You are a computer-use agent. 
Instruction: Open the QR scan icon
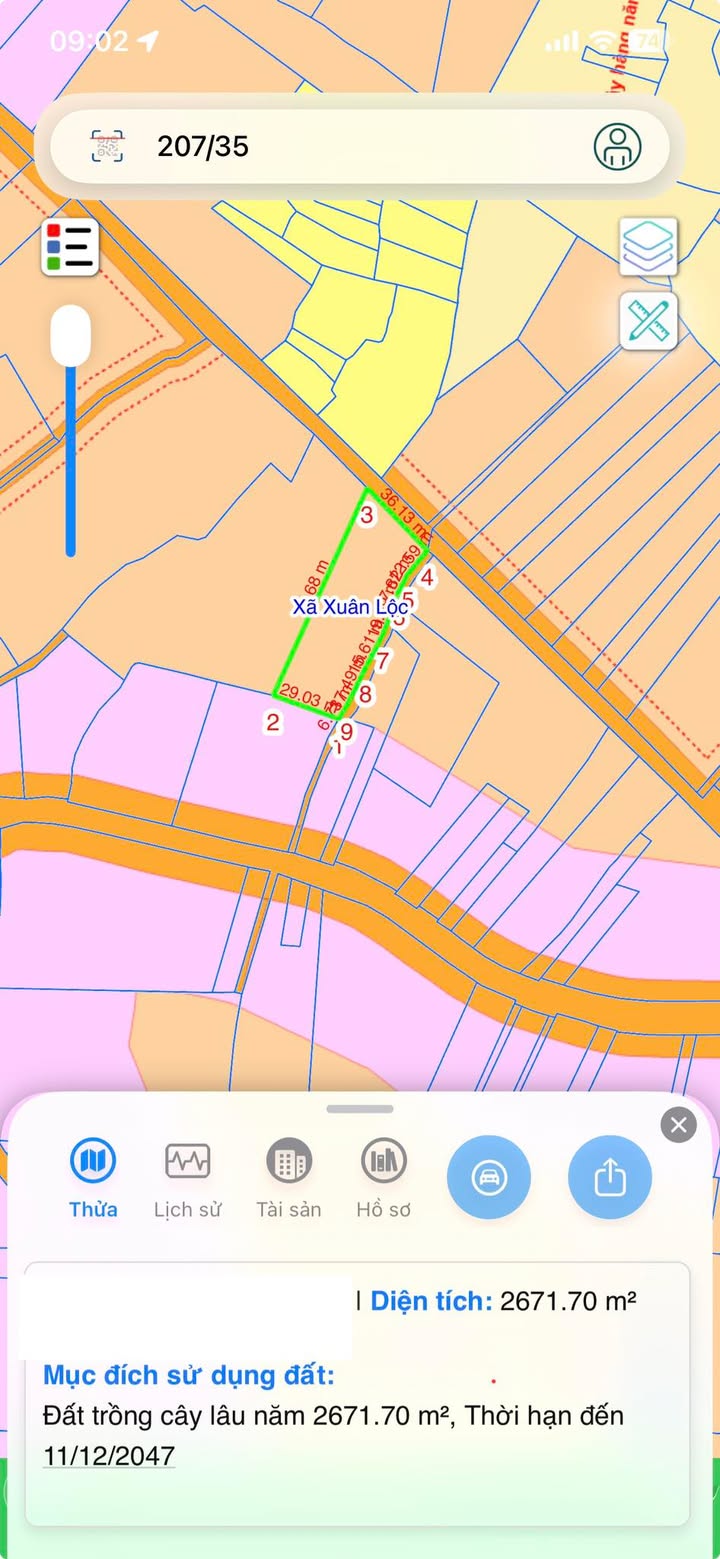(108, 147)
